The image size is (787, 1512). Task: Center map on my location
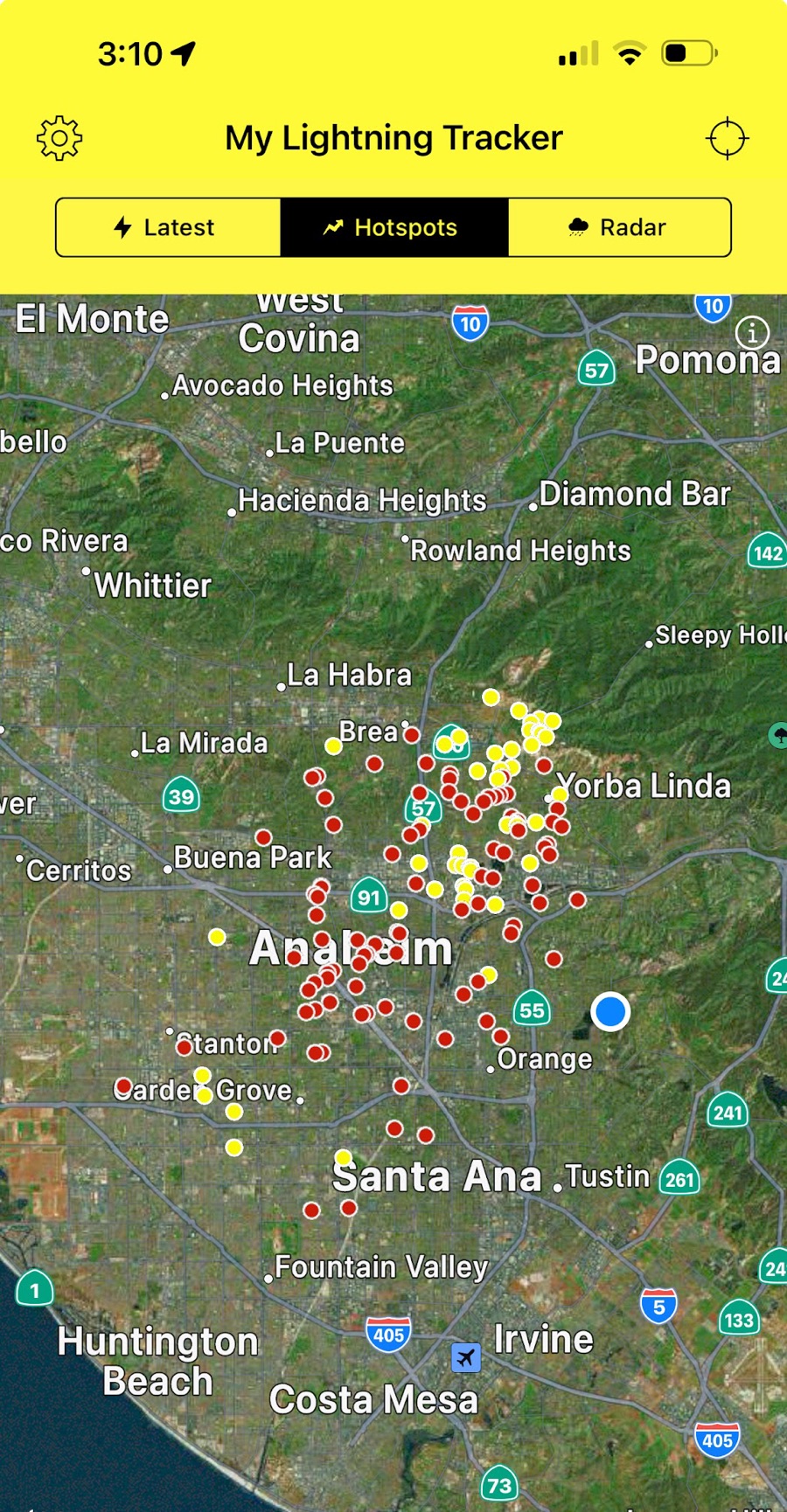click(728, 138)
